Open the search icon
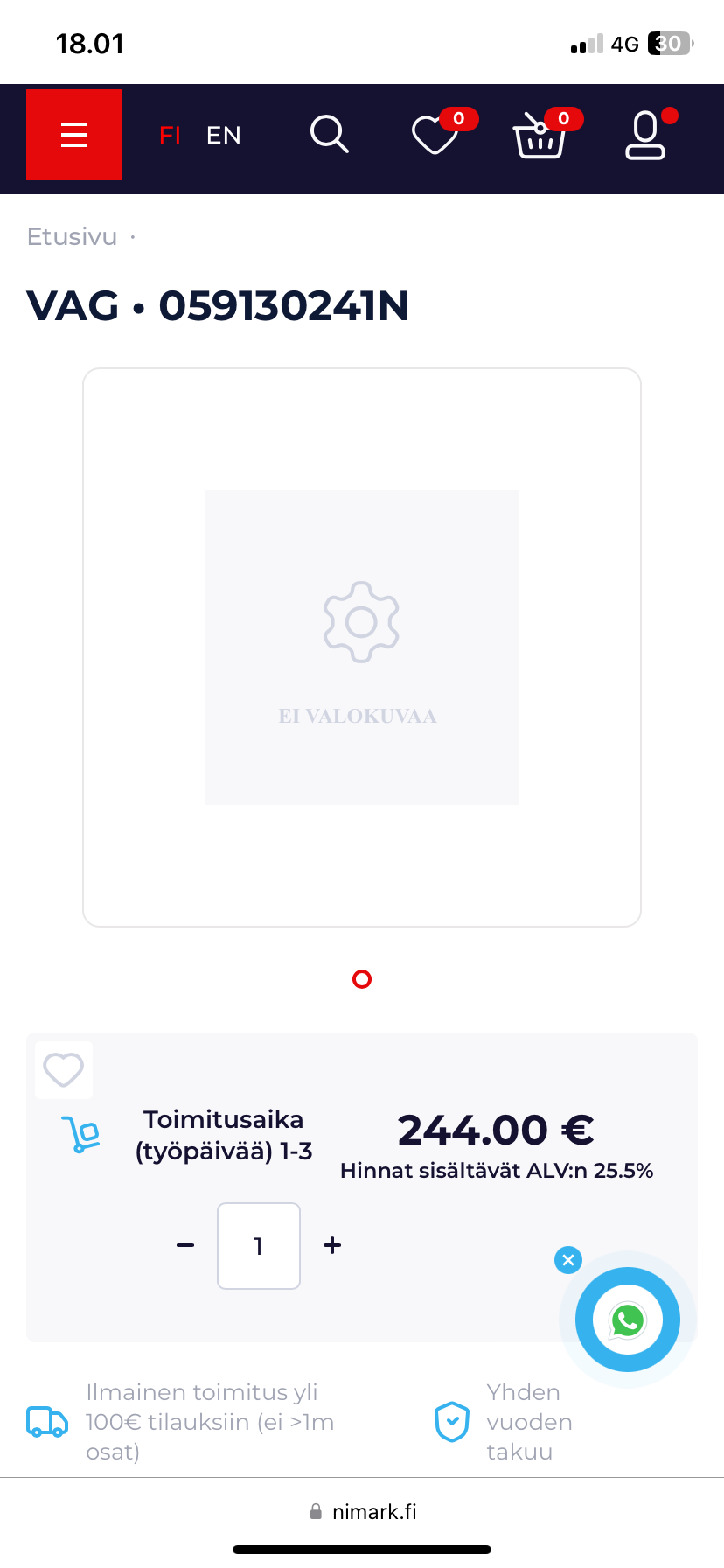The width and height of the screenshot is (724, 1568). click(x=330, y=134)
